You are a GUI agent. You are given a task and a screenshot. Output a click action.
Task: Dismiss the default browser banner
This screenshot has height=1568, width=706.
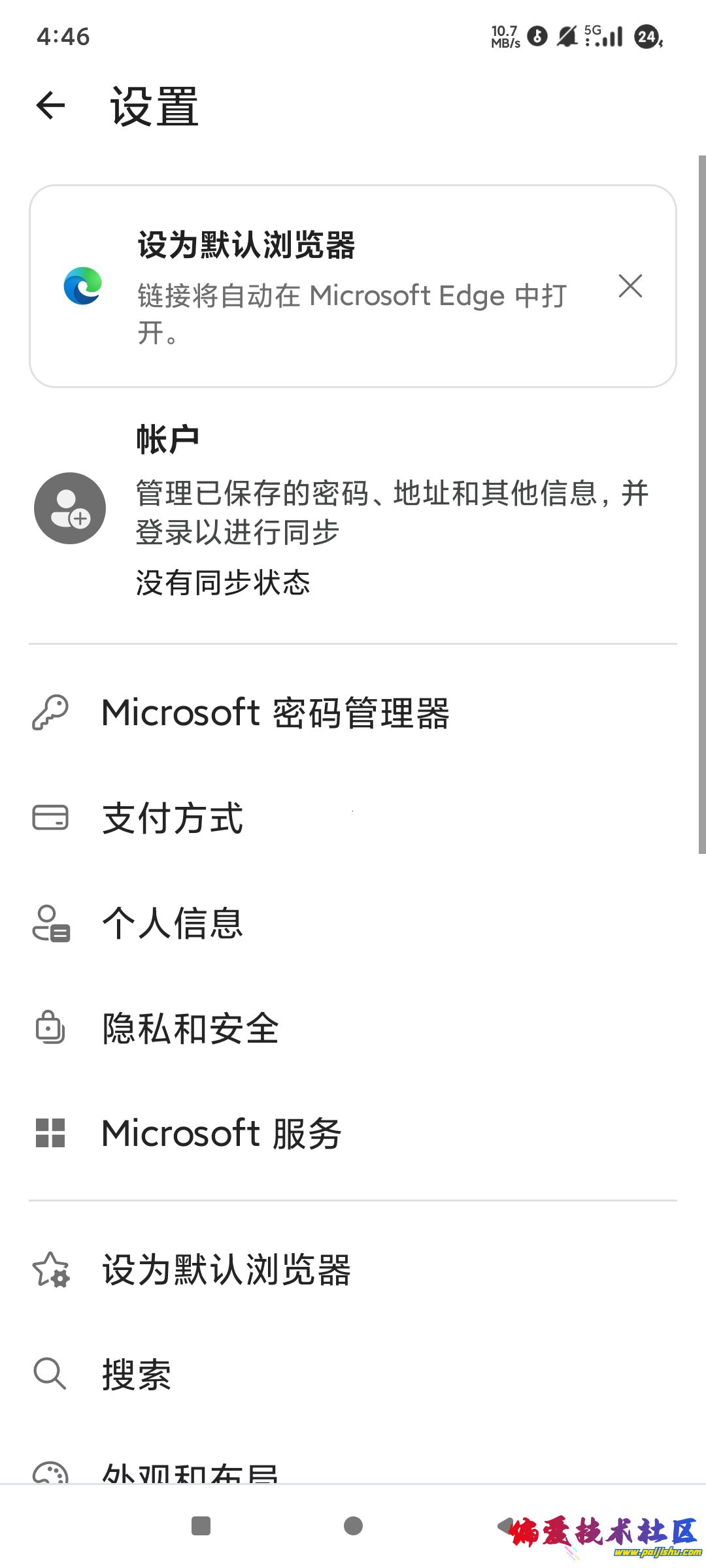[630, 286]
